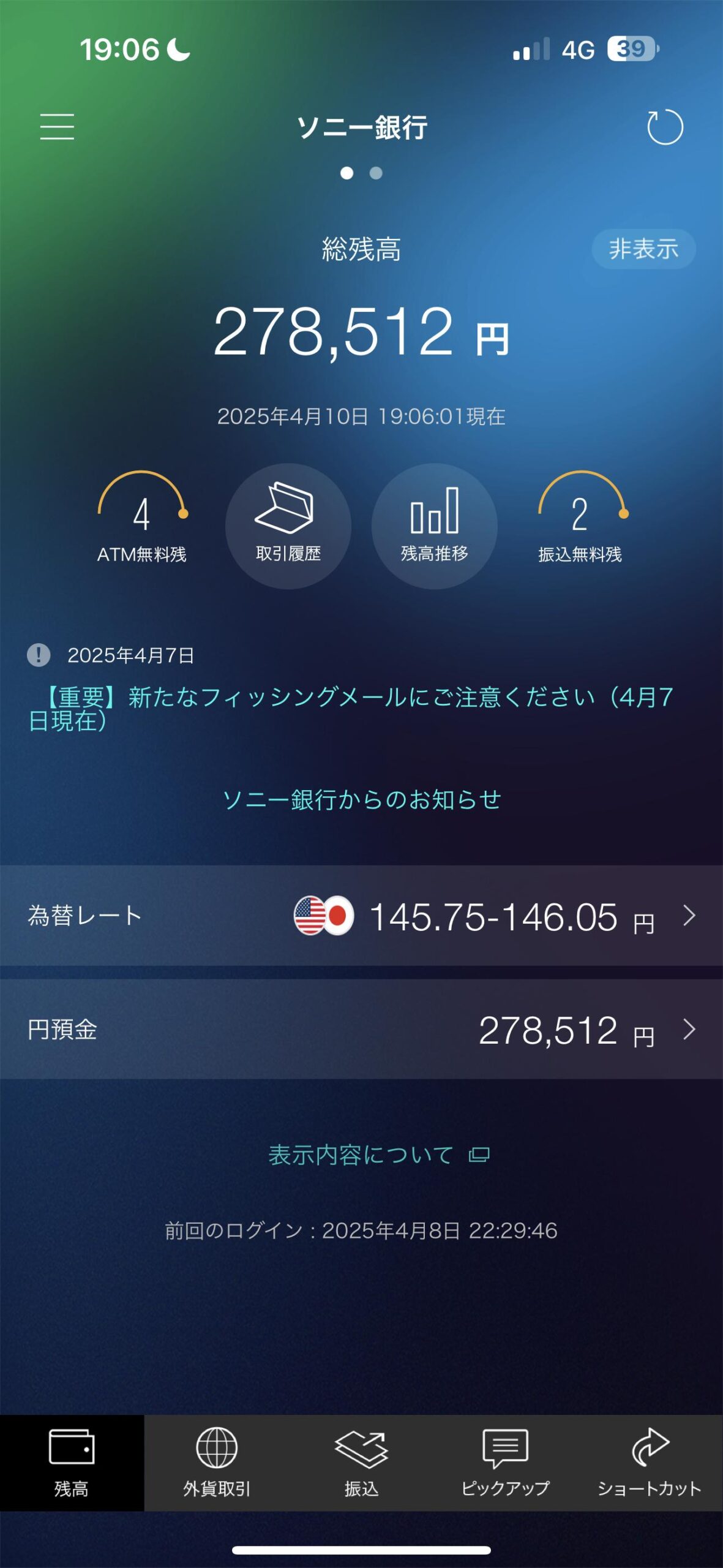The image size is (723, 1568).
Task: Select the 残高 balance tab
Action: tap(72, 1463)
